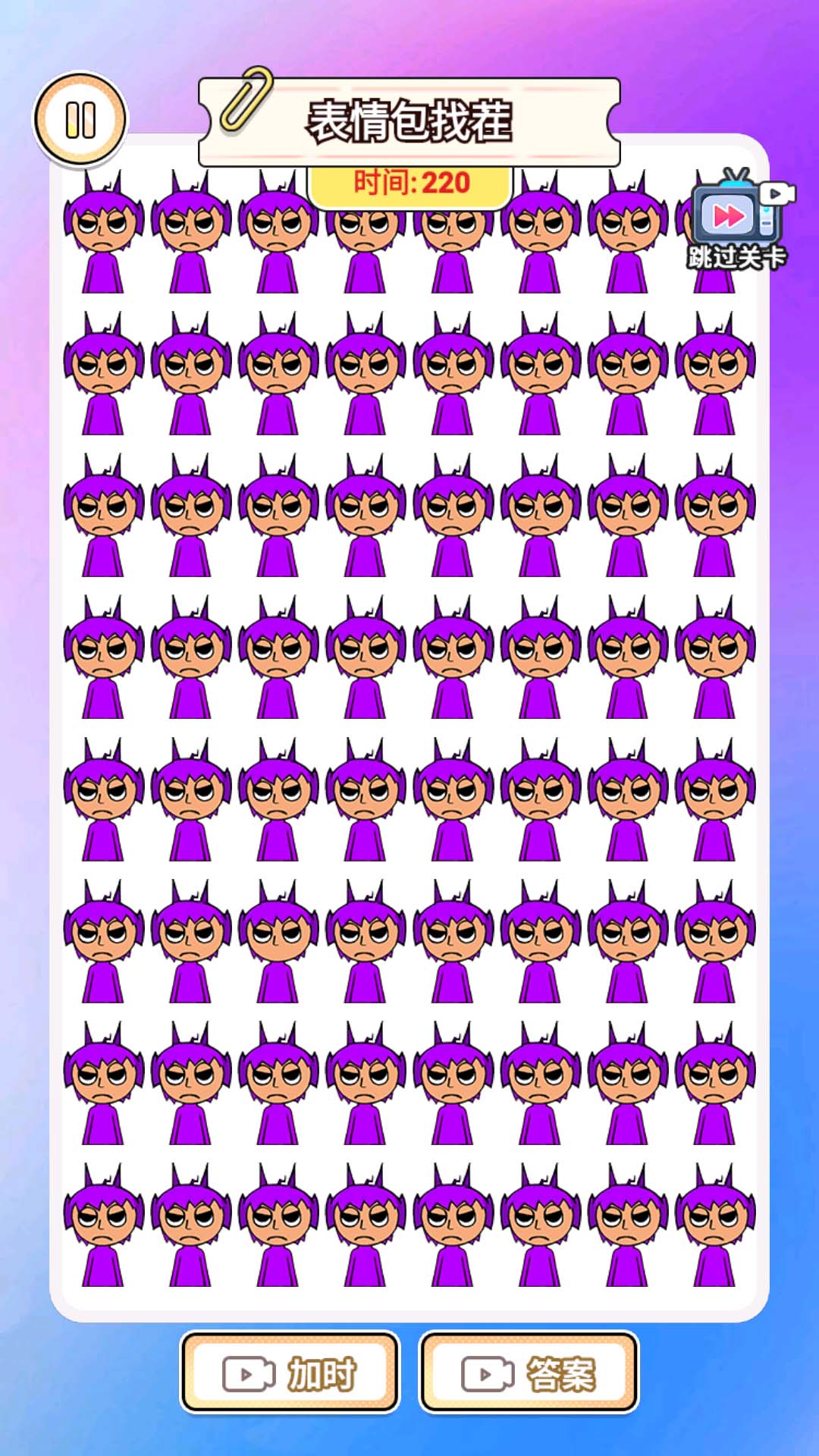Tap 加时 to add extra time
This screenshot has width=819, height=1456.
pyautogui.click(x=290, y=1373)
